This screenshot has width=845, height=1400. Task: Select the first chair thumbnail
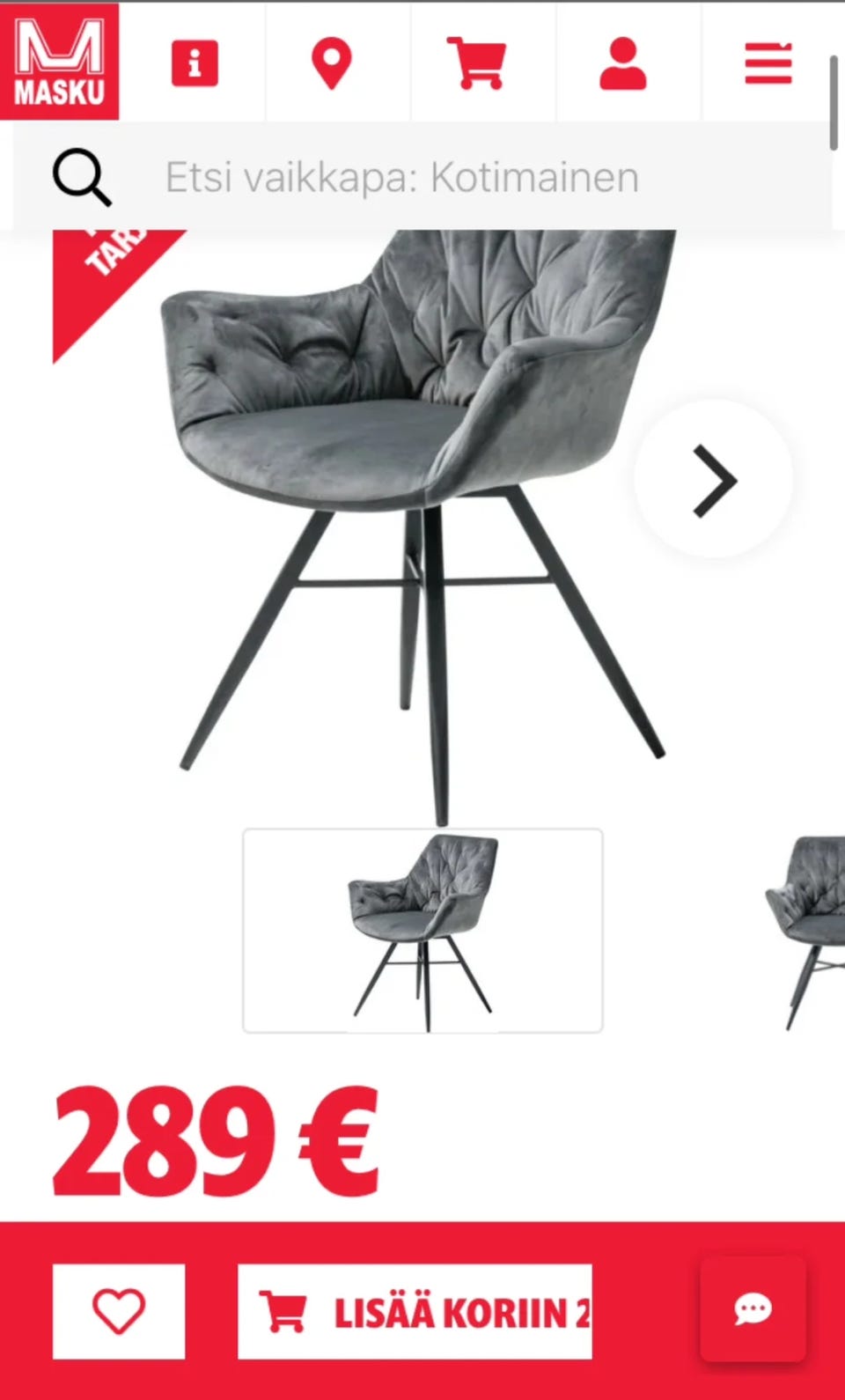tap(422, 931)
